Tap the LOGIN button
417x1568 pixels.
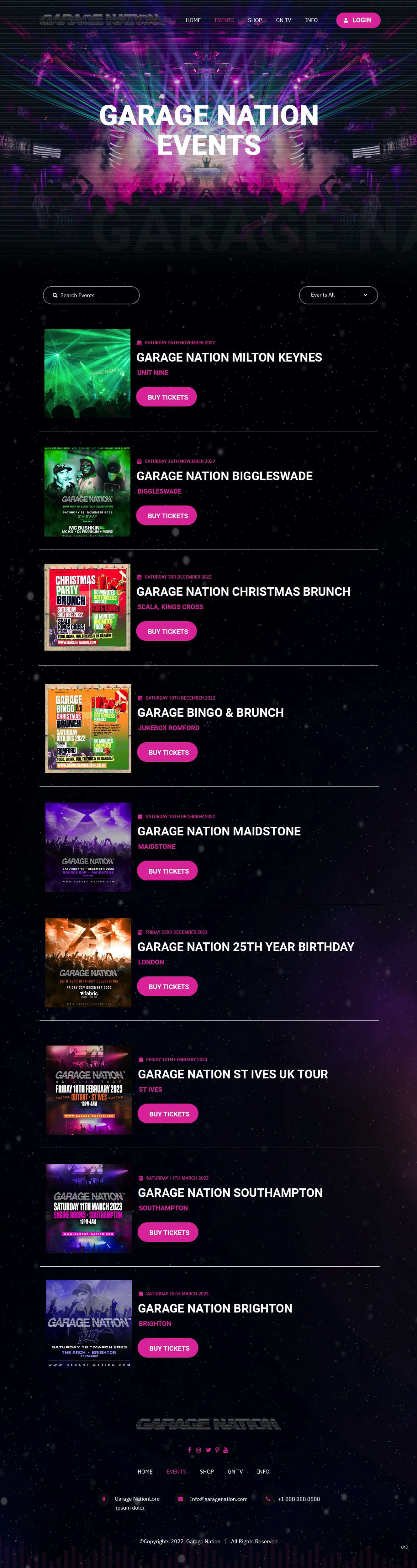tap(358, 20)
